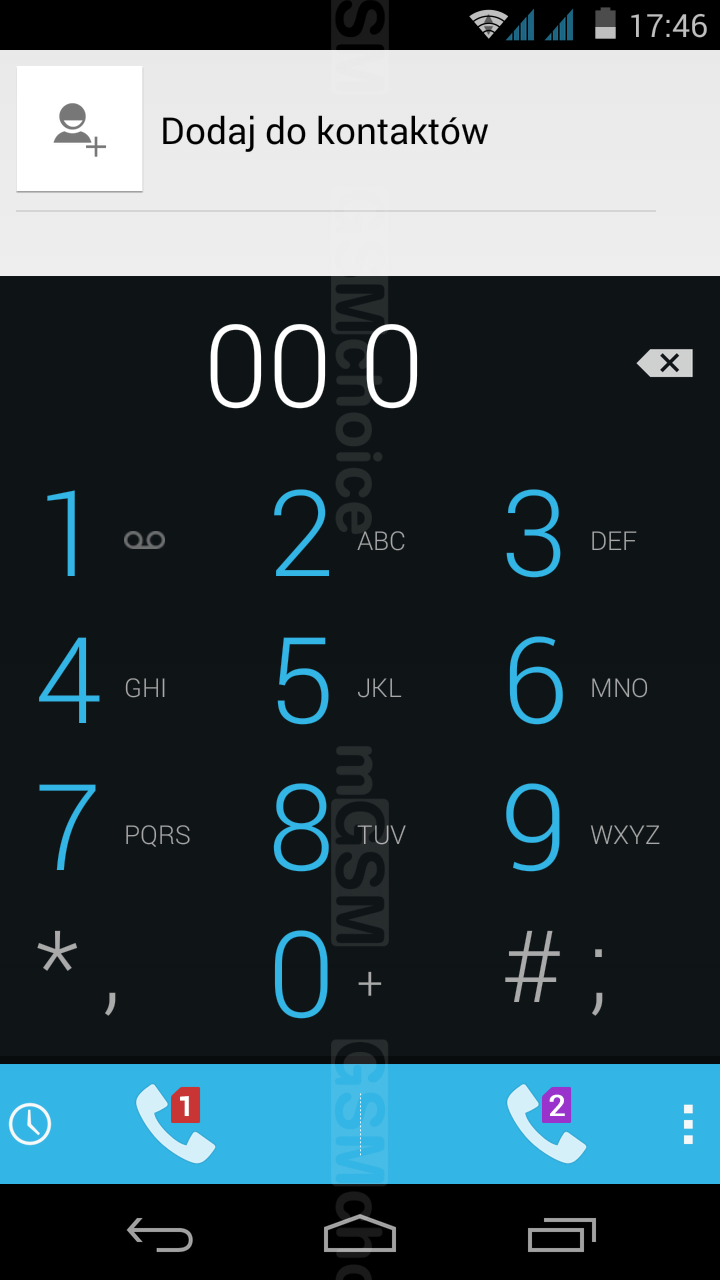This screenshot has width=720, height=1280.
Task: Tap the 4 GHI key
Action: 100,682
